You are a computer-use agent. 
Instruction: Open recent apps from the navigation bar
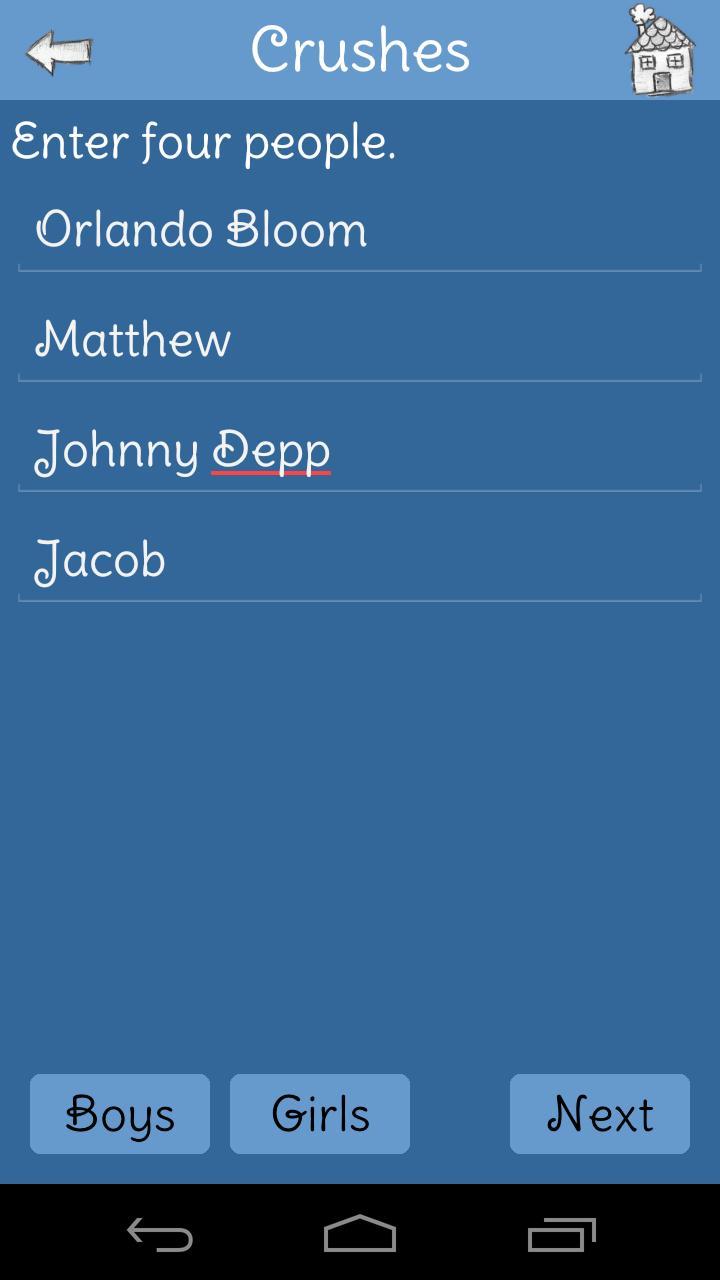pos(561,1234)
